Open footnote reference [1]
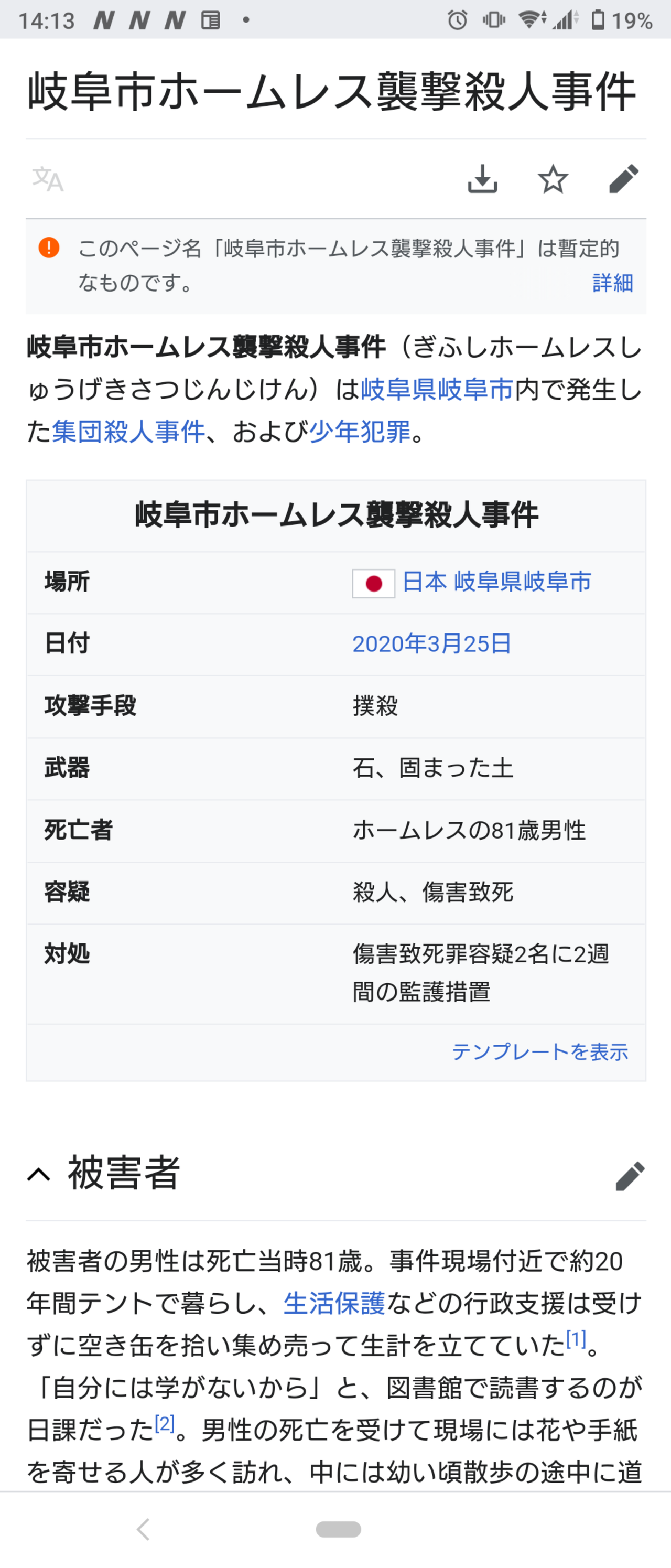 tap(576, 1338)
